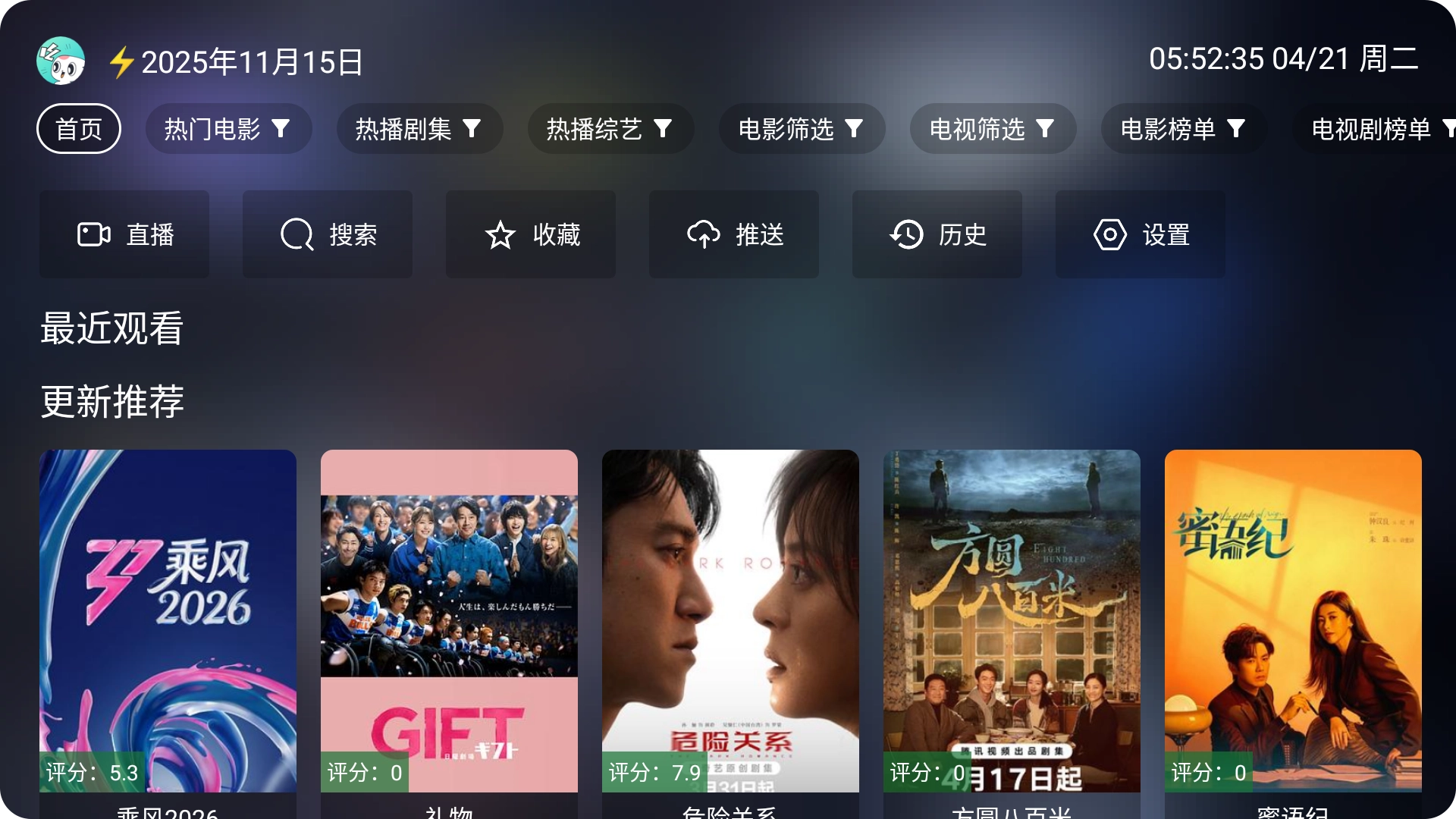1456x819 pixels.
Task: Select the 首页 tab
Action: click(79, 129)
